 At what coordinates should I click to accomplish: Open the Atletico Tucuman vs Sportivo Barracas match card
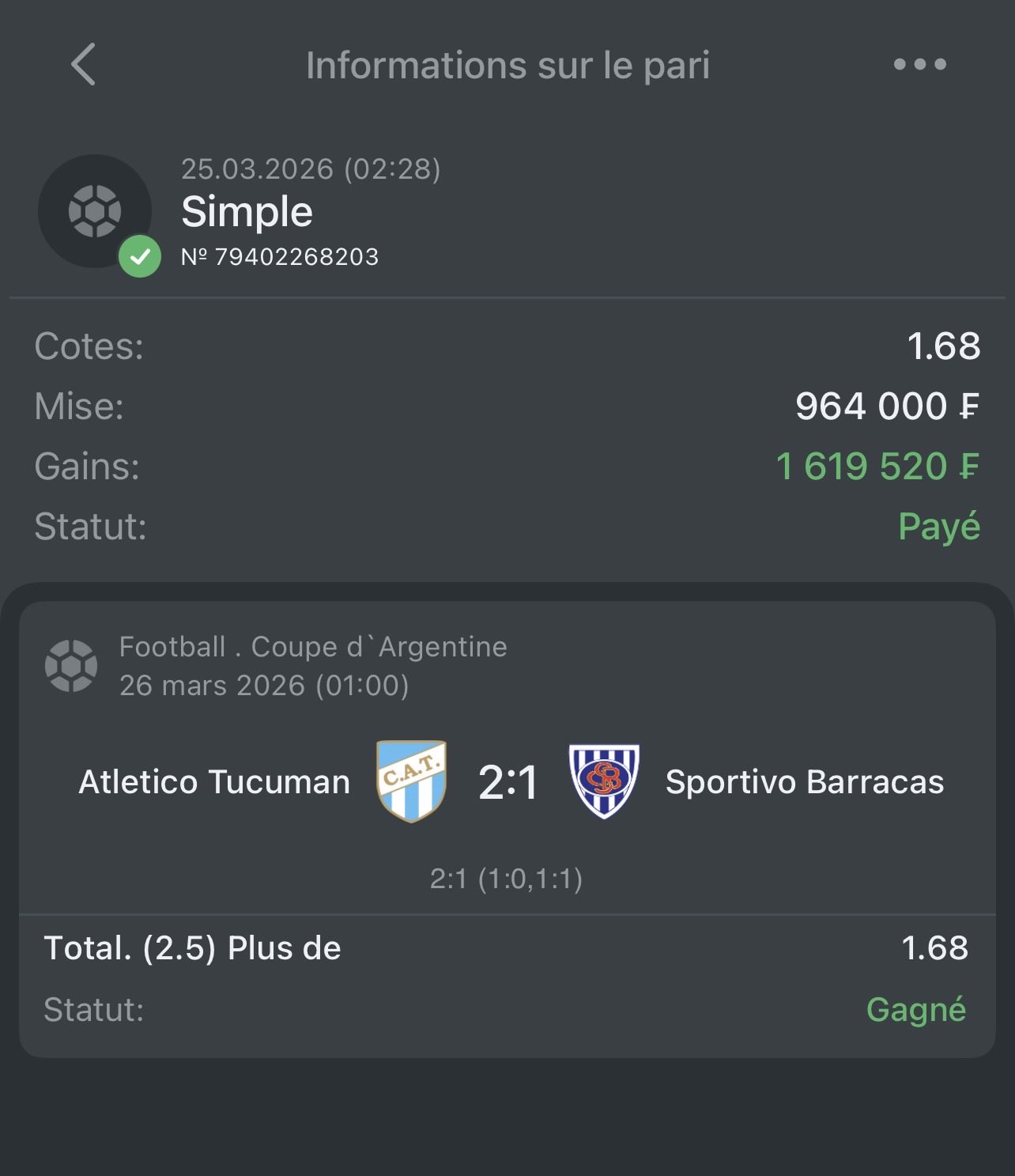(507, 781)
